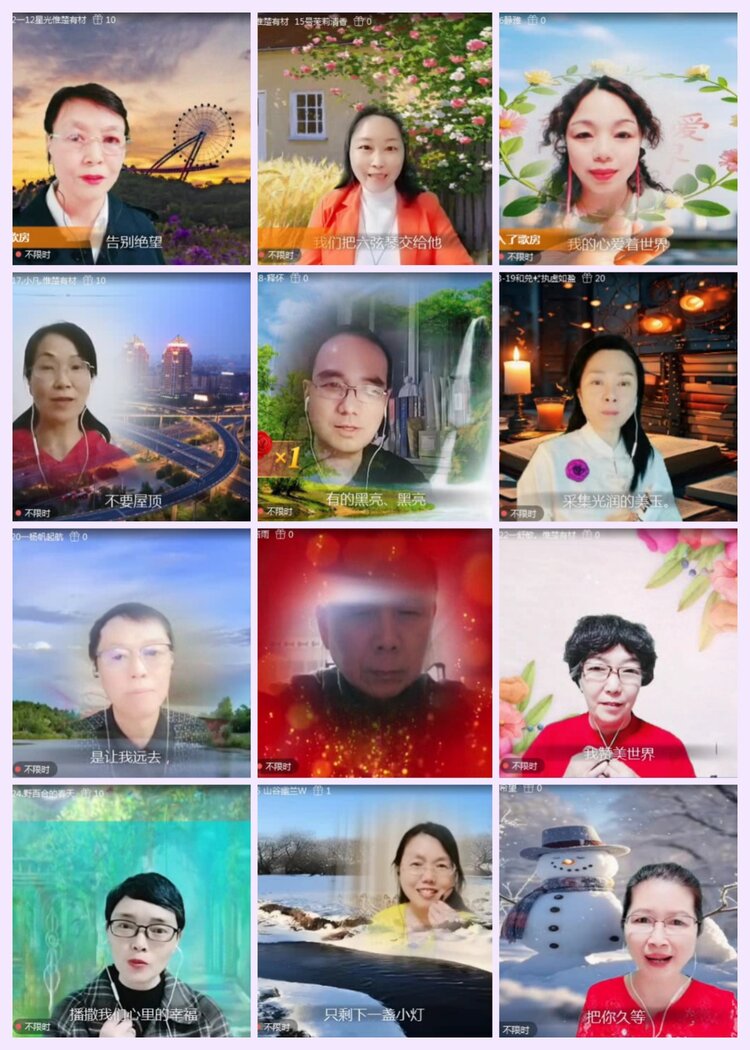750x1050 pixels.
Task: Click the lyrics banner 我的心爱着世界
Action: point(622,240)
